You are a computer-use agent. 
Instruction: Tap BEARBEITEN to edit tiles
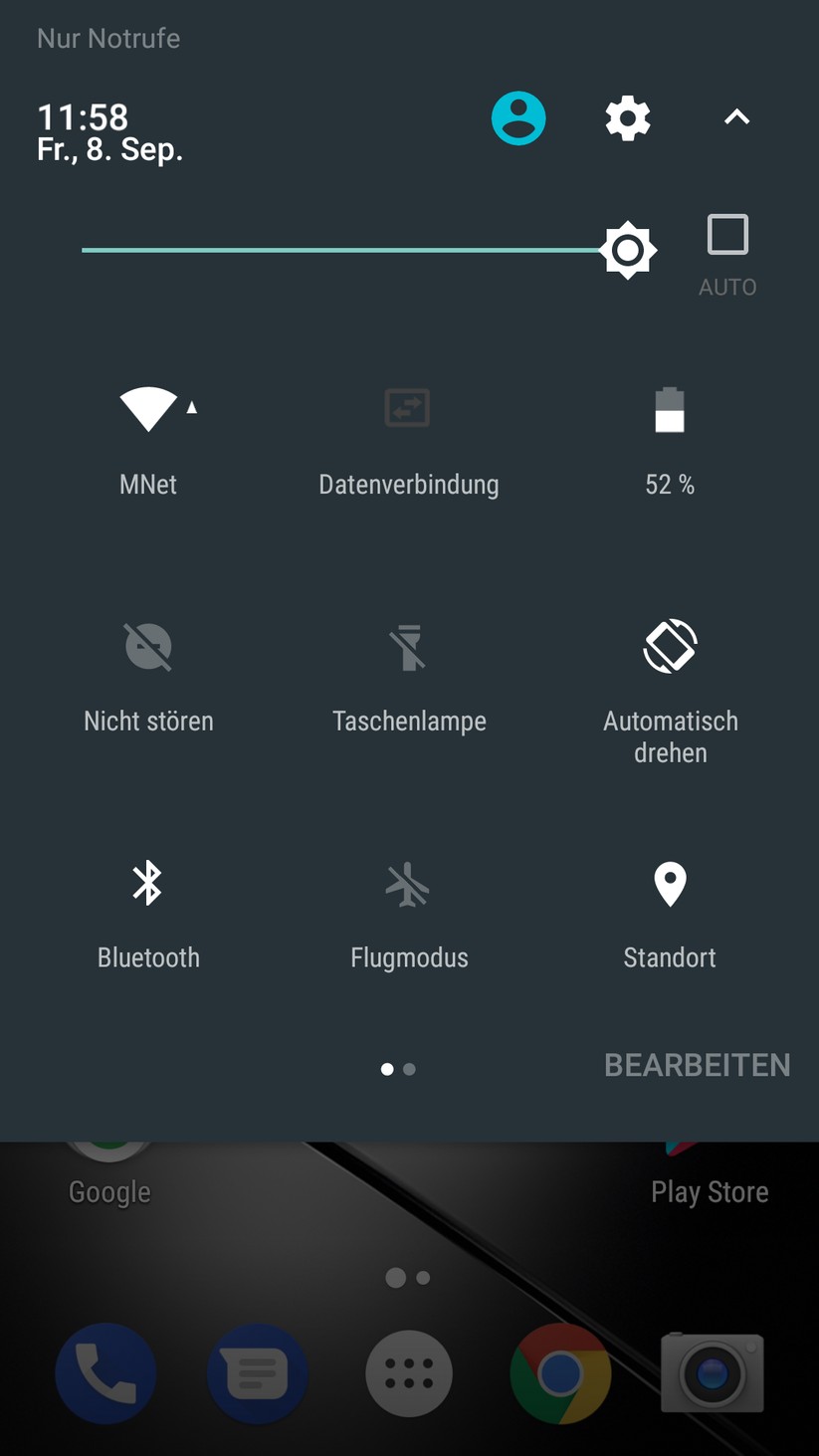click(697, 1065)
